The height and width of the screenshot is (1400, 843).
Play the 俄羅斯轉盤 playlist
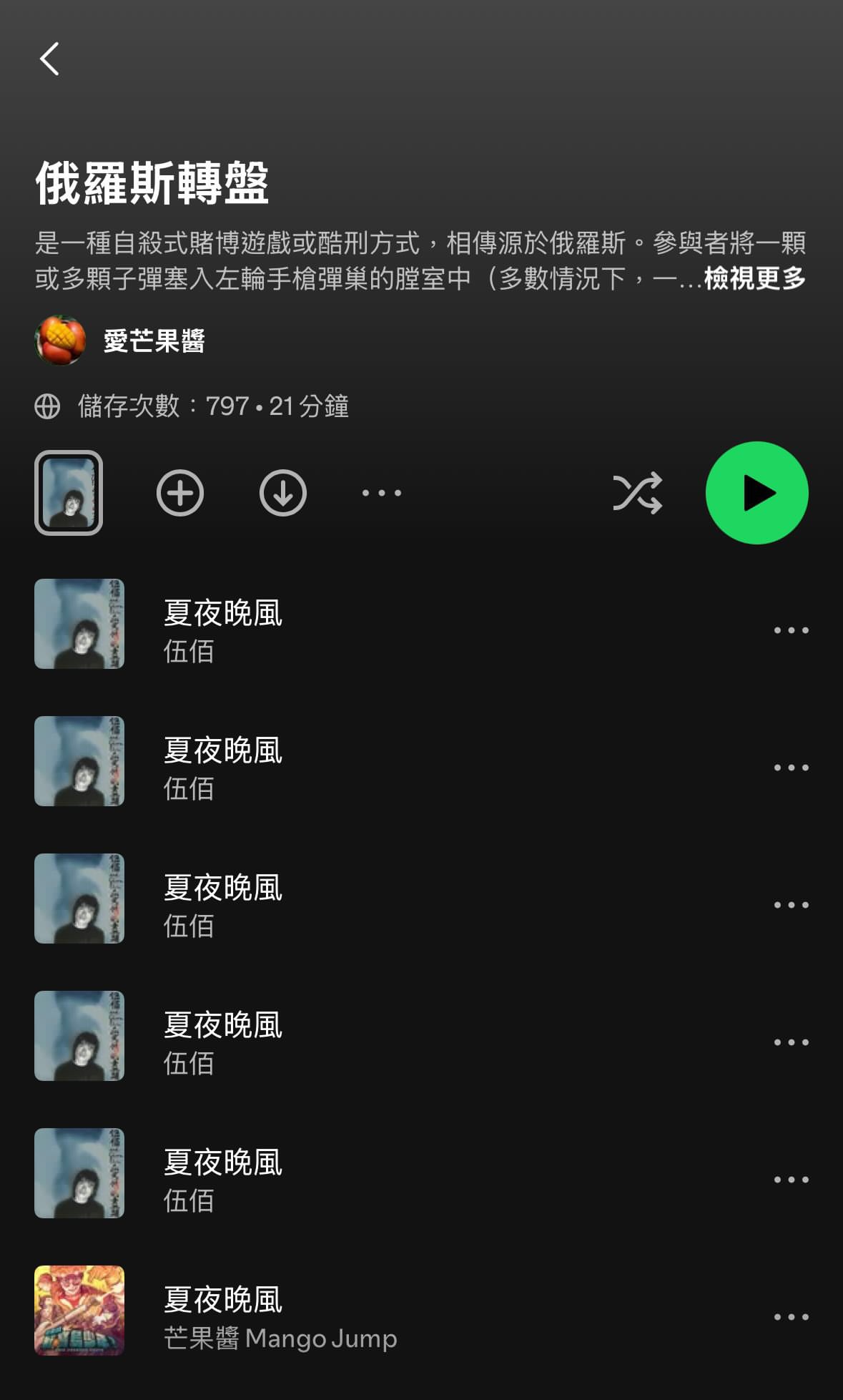(x=756, y=493)
